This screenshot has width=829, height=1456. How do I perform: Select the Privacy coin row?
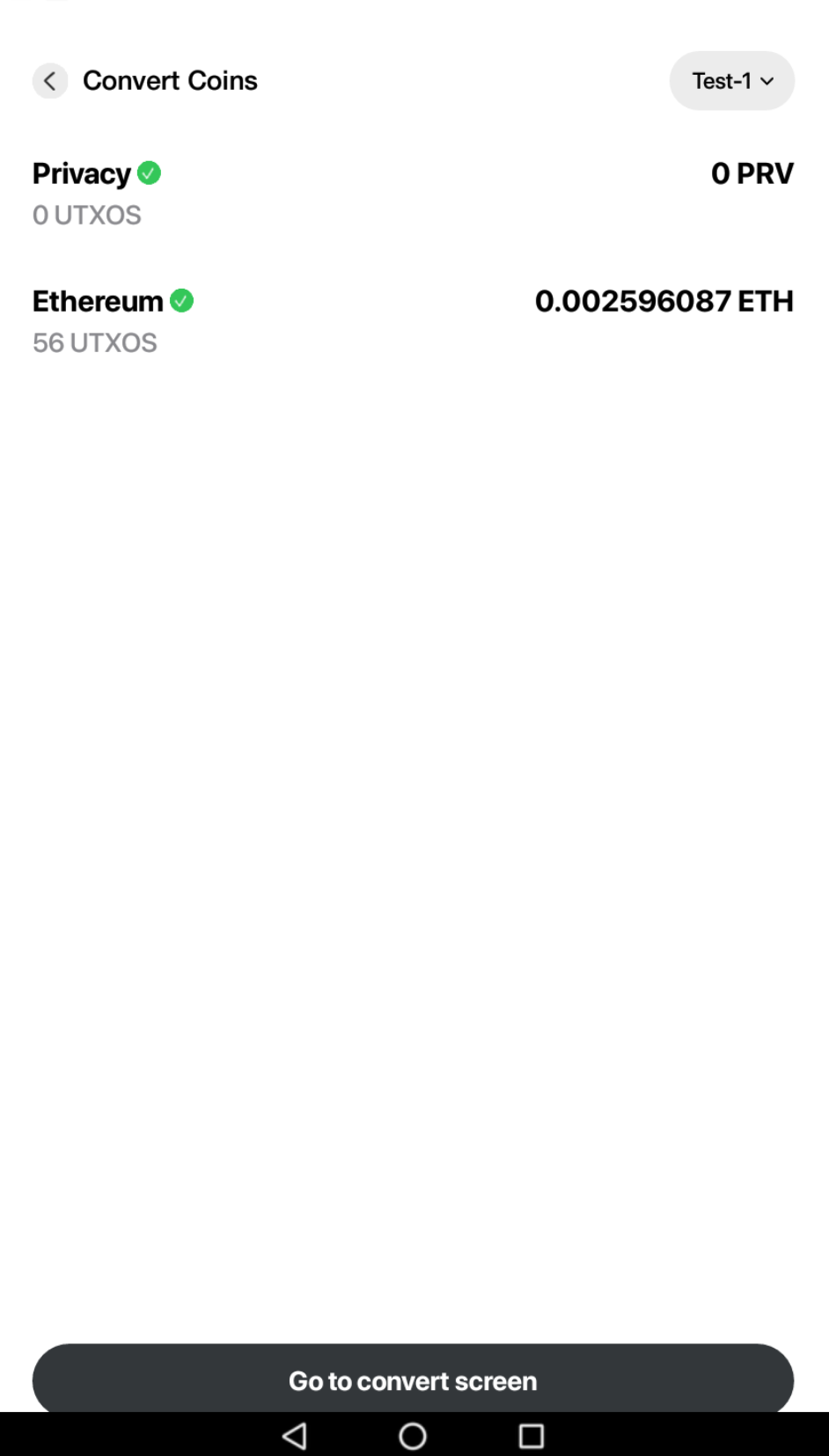(x=413, y=194)
